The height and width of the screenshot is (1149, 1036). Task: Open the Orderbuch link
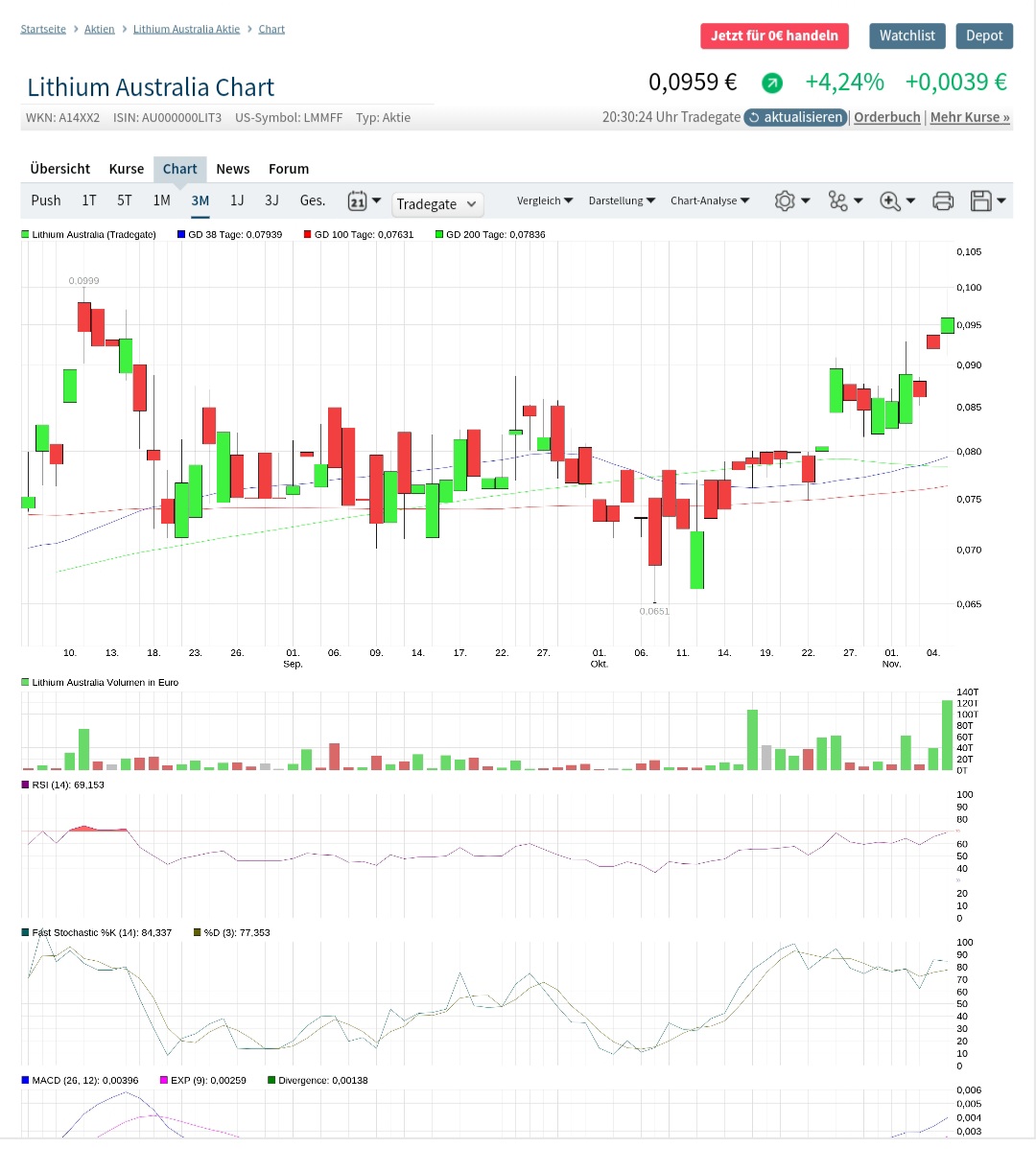click(886, 117)
